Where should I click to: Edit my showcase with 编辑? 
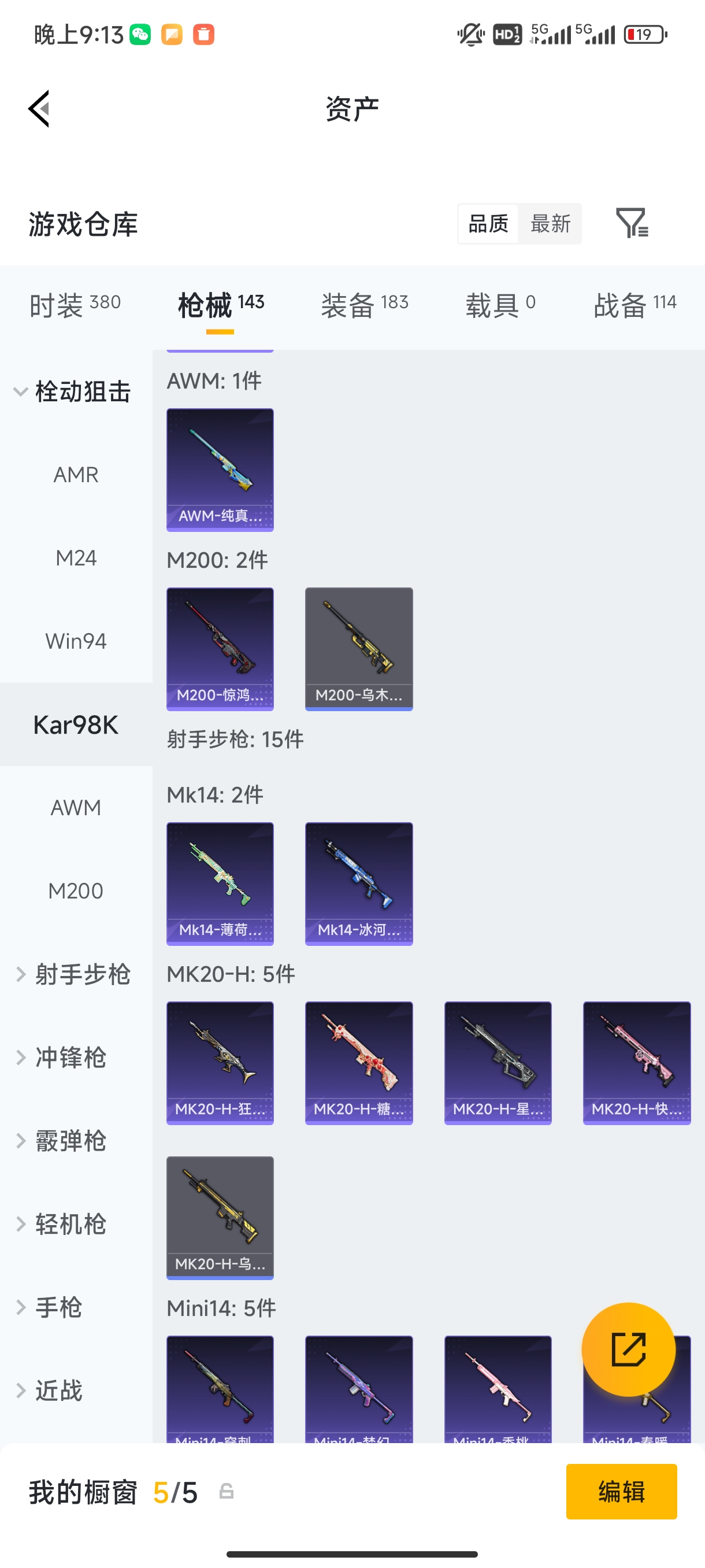[621, 1491]
